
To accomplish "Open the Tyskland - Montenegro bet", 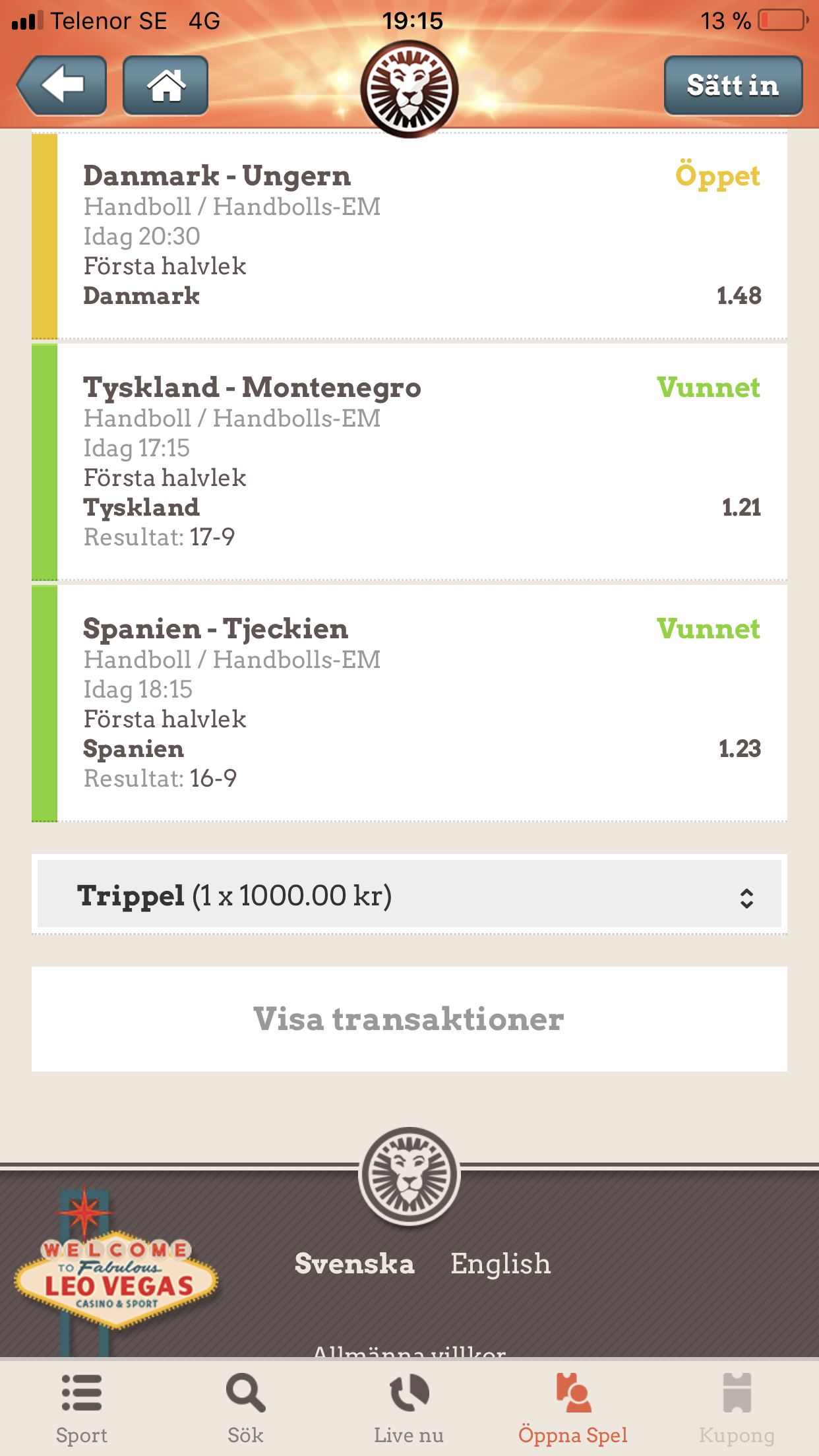I will pos(409,462).
